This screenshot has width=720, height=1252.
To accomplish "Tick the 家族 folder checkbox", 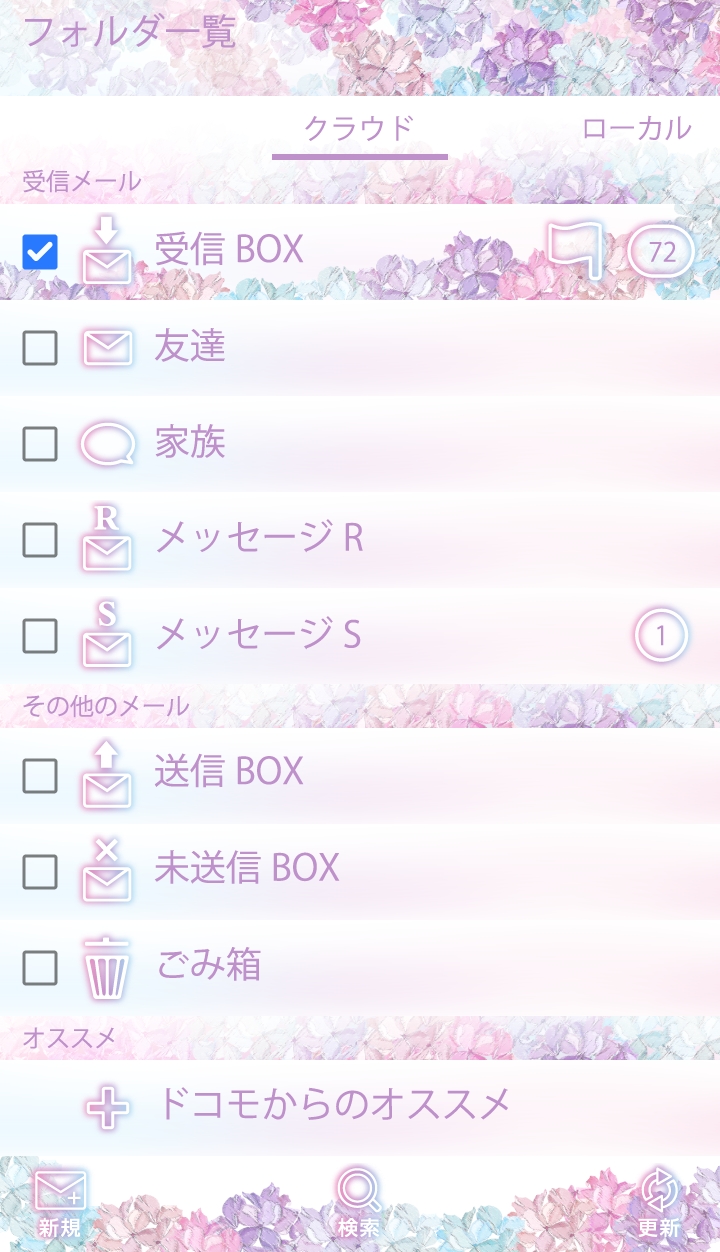I will (x=40, y=444).
